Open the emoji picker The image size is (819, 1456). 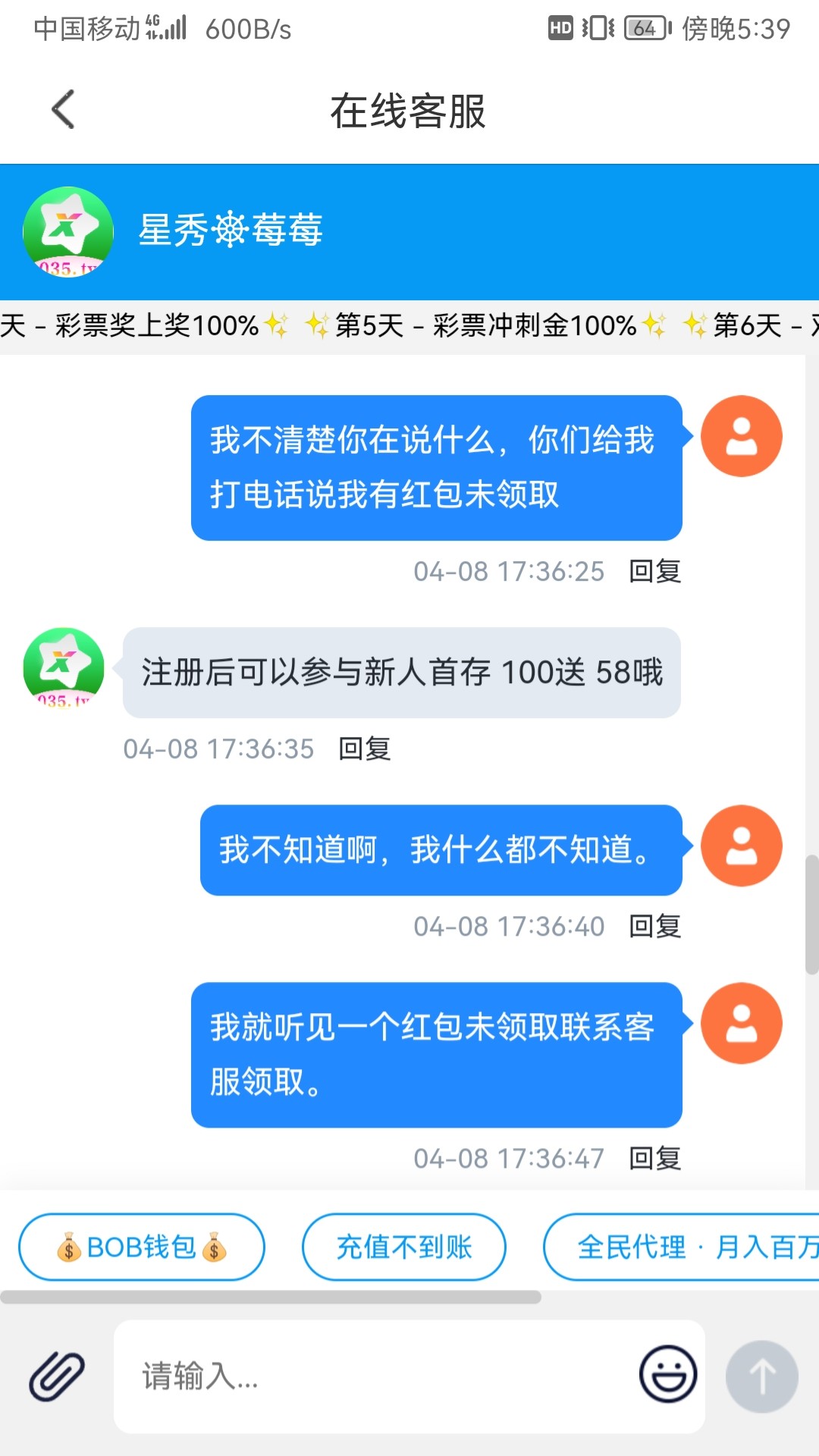coord(667,1374)
